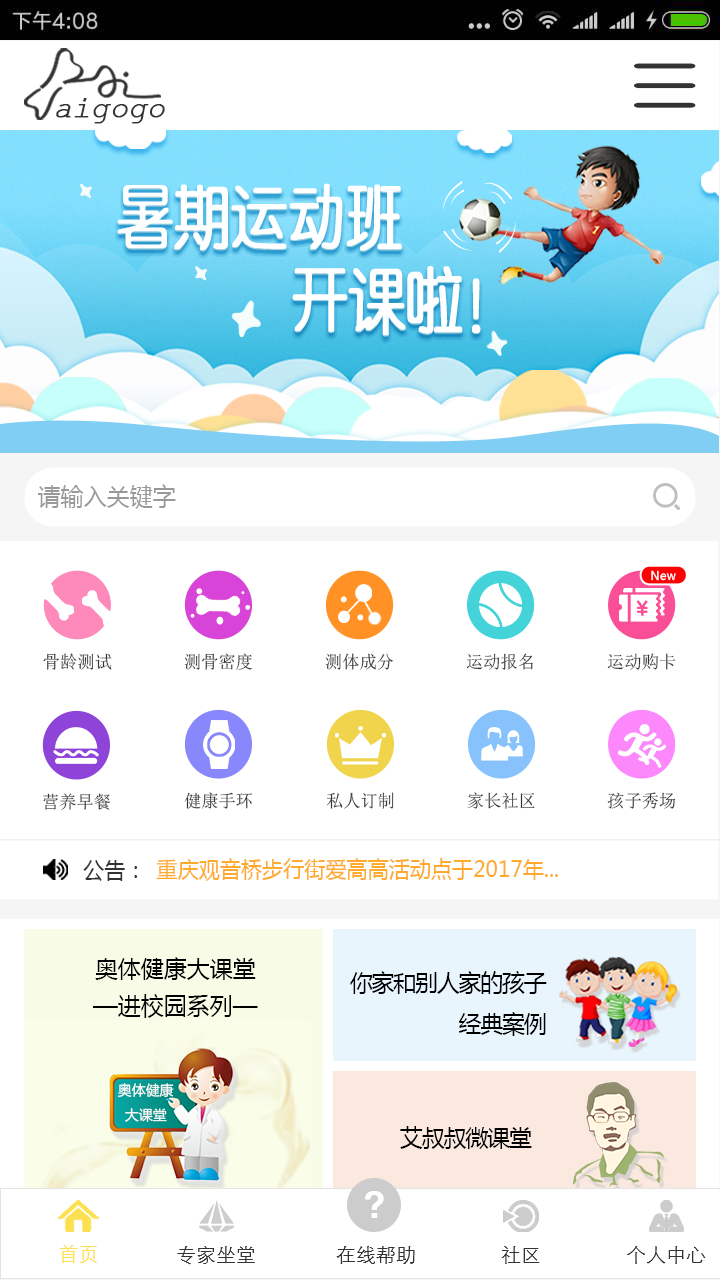The width and height of the screenshot is (720, 1280).
Task: Select 测体成分
Action: click(359, 620)
